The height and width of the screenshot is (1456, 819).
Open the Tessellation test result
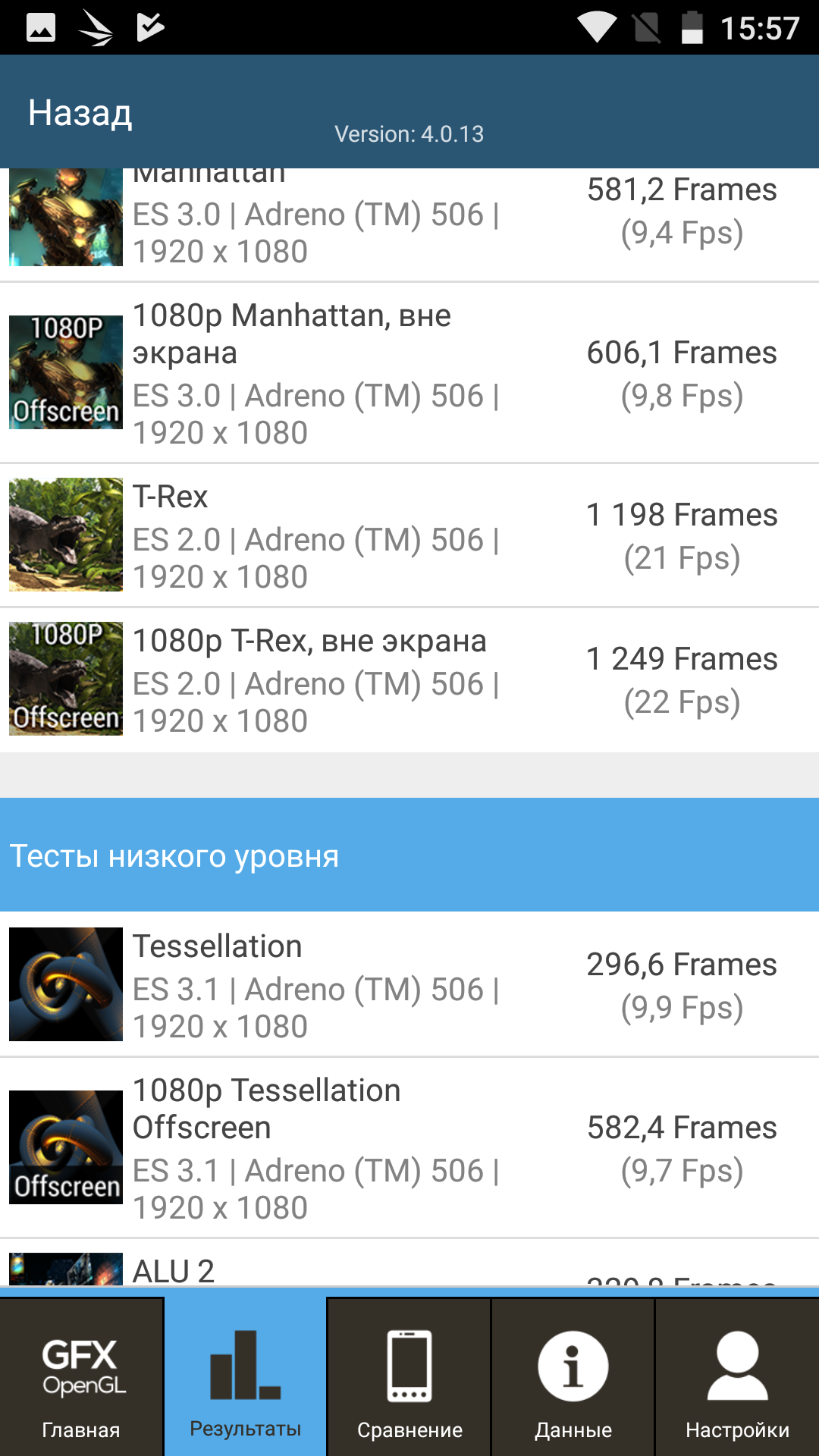click(409, 984)
